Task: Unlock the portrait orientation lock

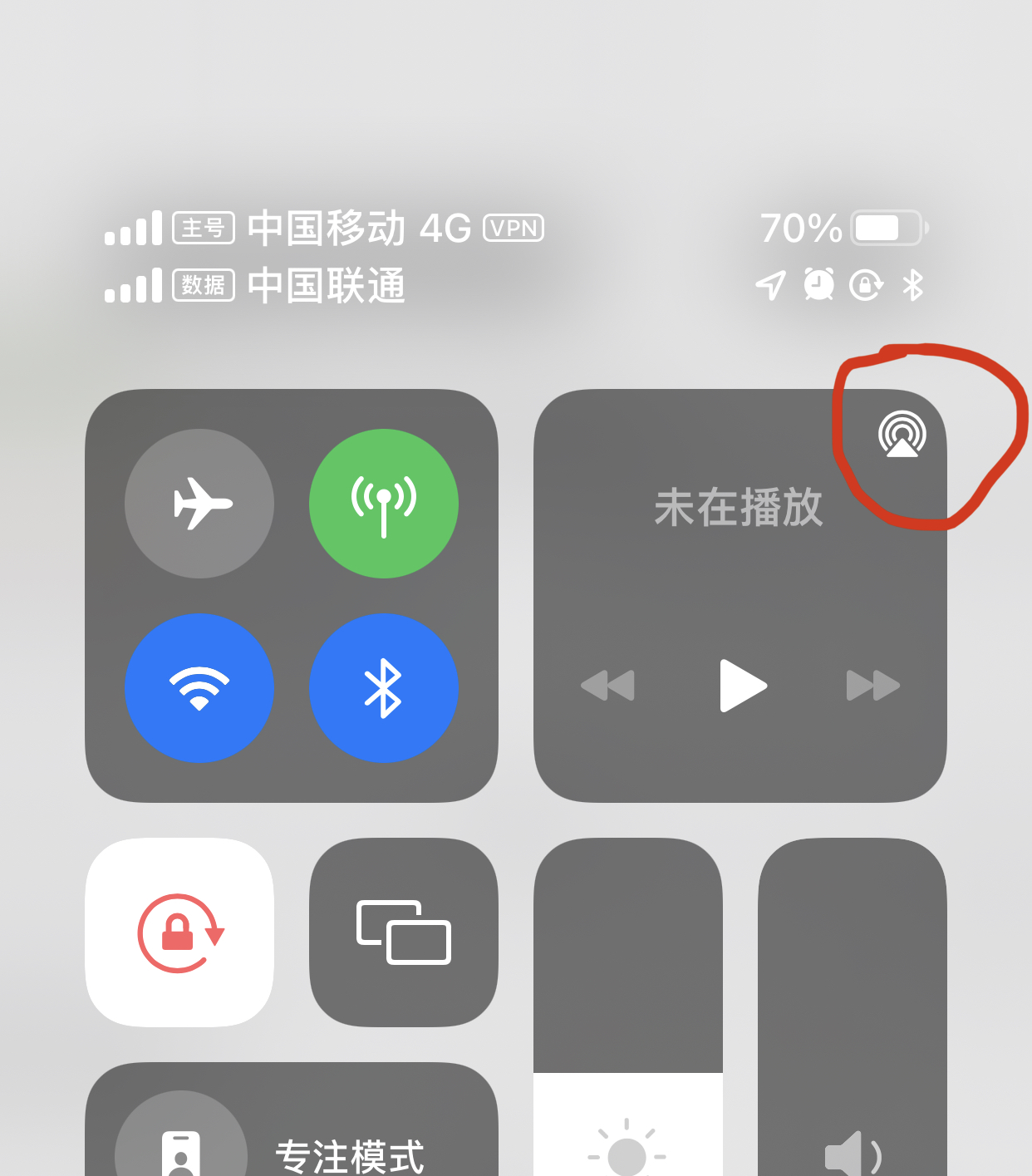Action: click(179, 932)
